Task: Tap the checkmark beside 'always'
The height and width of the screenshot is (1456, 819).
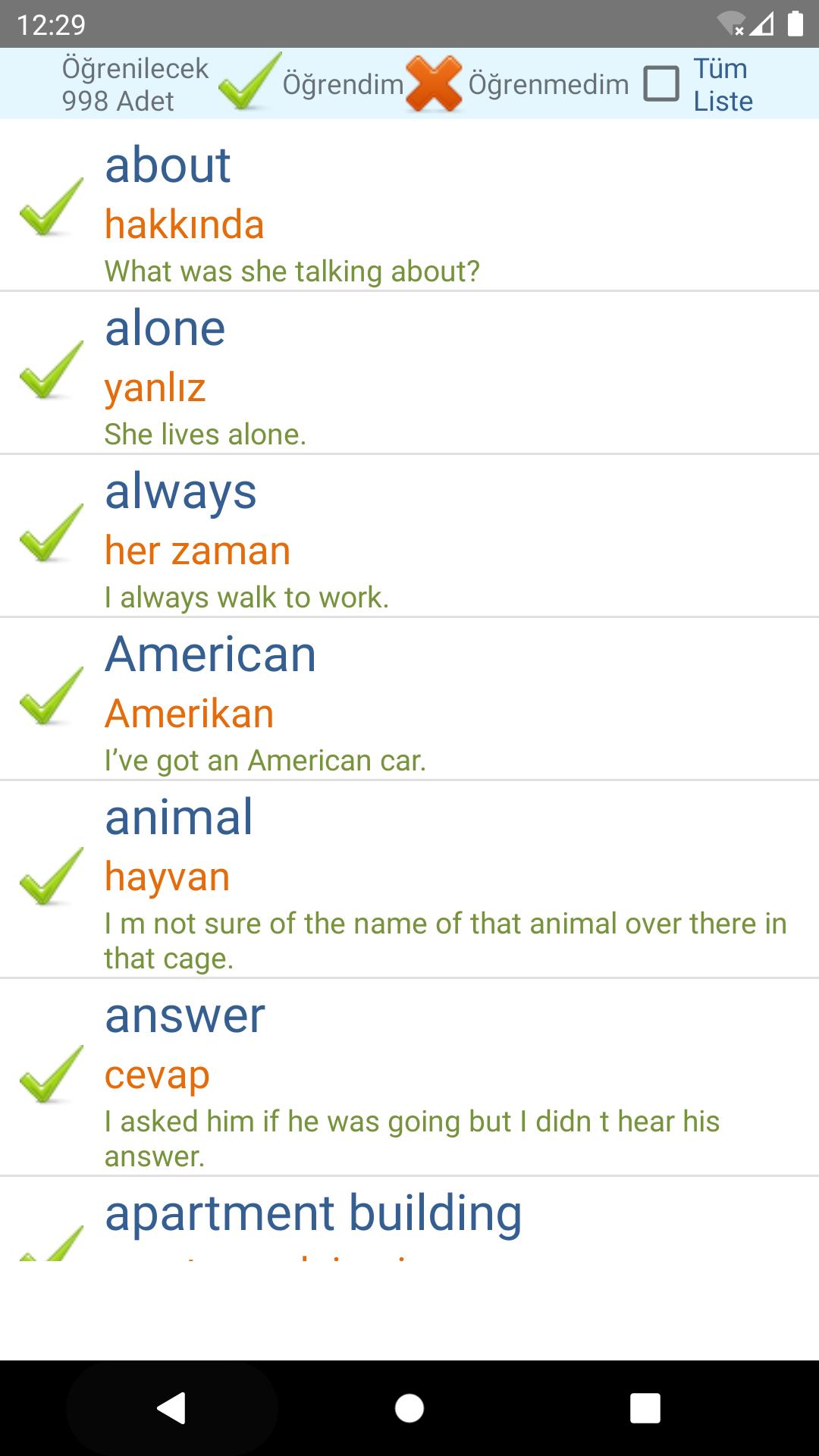Action: pos(52,533)
